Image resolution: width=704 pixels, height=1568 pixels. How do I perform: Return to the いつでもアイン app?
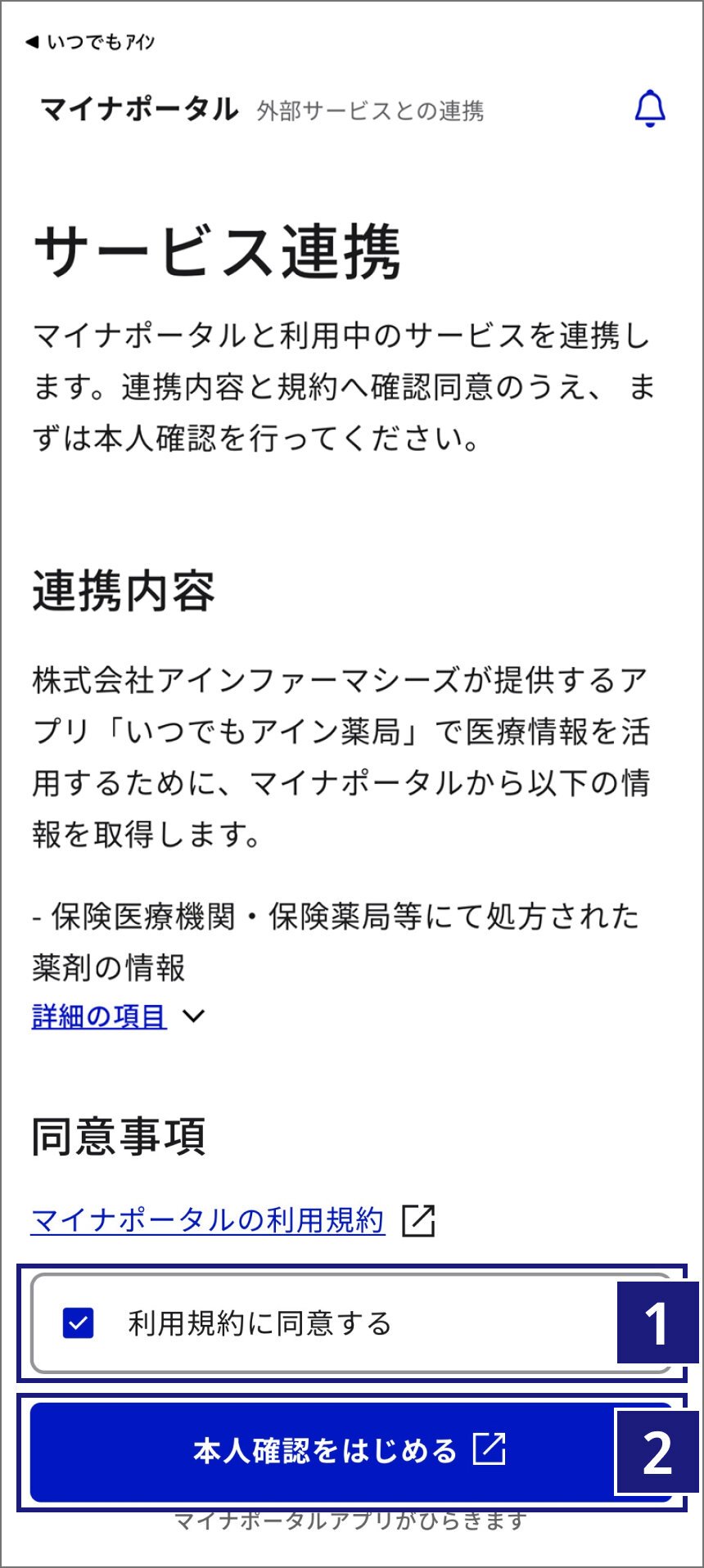click(x=90, y=42)
